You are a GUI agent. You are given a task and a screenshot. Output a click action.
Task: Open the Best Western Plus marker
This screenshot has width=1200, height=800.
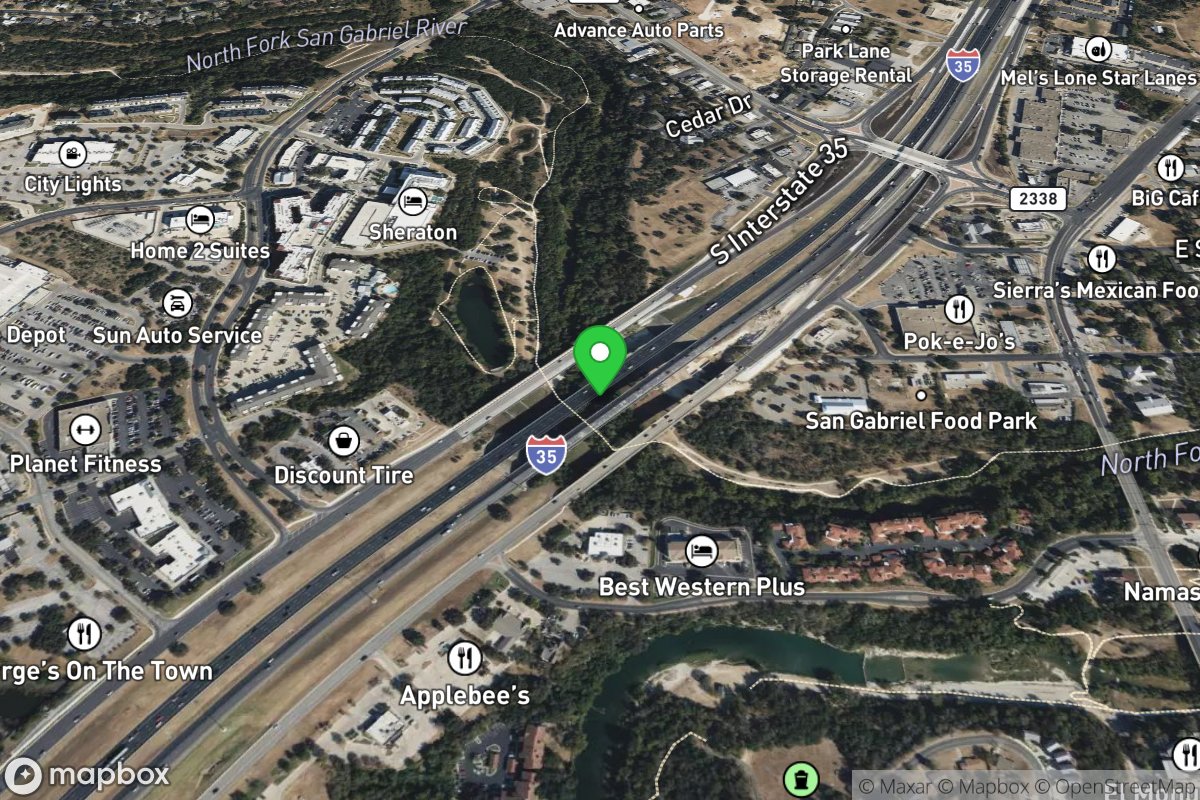tap(701, 551)
